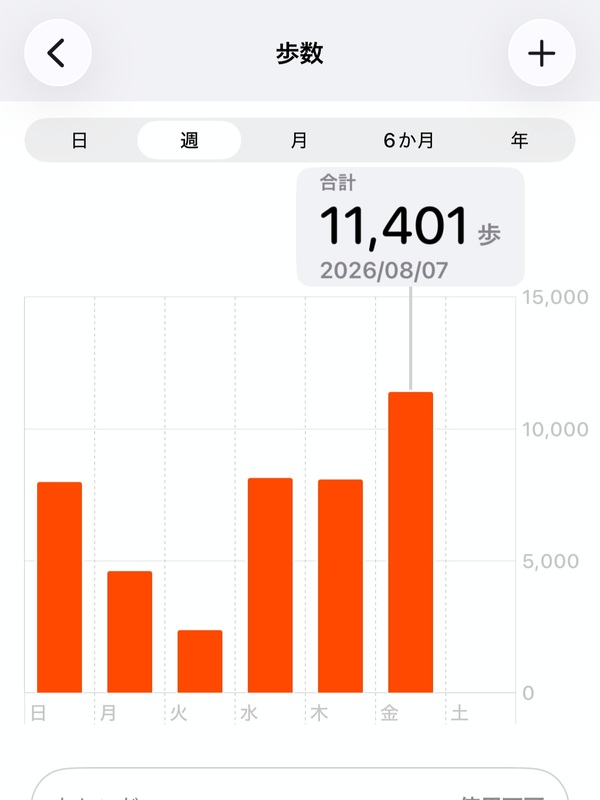Select the 月 (Monday) bar in chart
This screenshot has height=800, width=600.
tap(130, 632)
